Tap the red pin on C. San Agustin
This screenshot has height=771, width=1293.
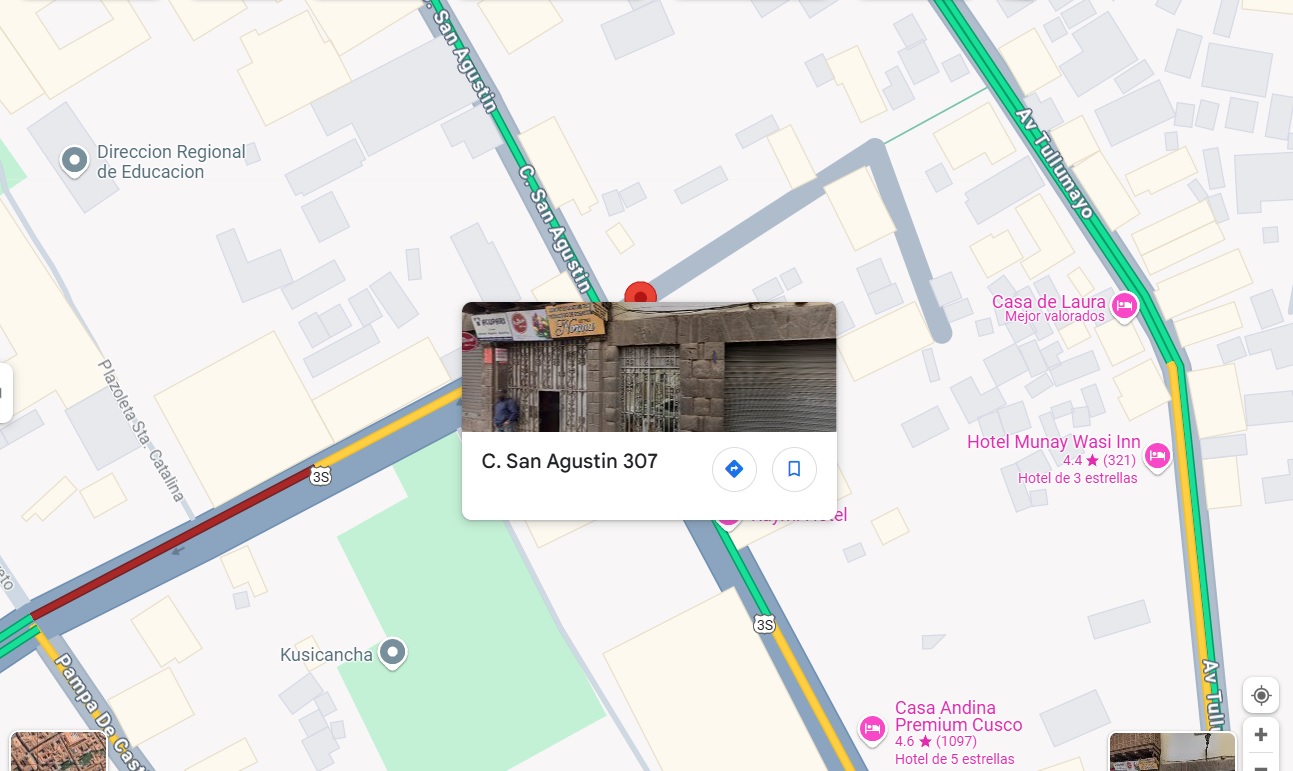[x=640, y=294]
